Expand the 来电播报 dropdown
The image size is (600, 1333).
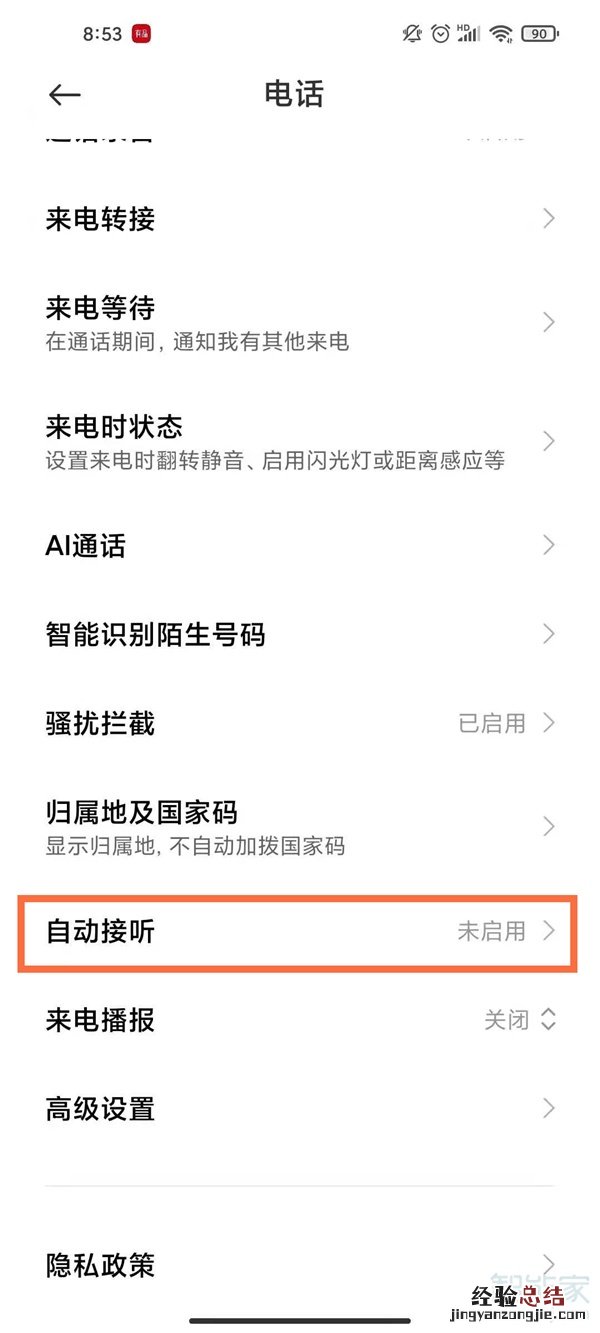pos(520,1020)
